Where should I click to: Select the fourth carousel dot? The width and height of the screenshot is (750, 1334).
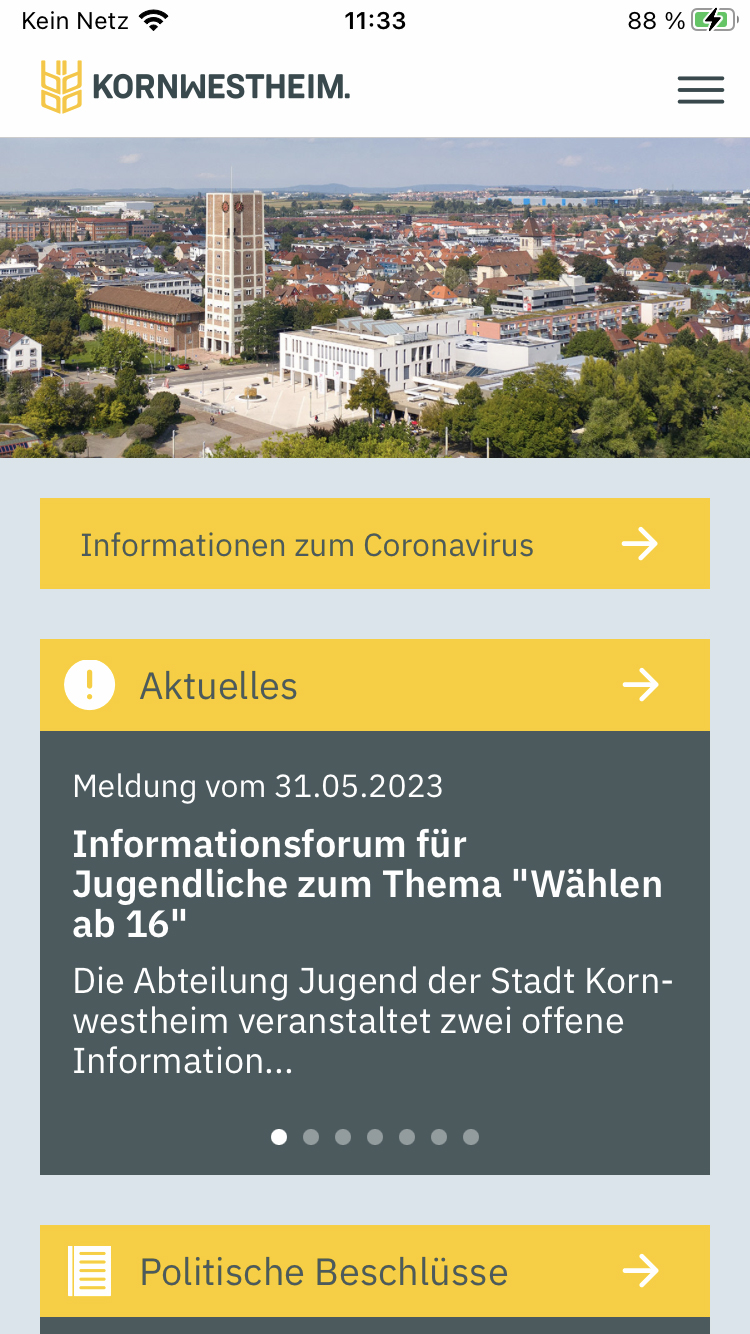(375, 1136)
